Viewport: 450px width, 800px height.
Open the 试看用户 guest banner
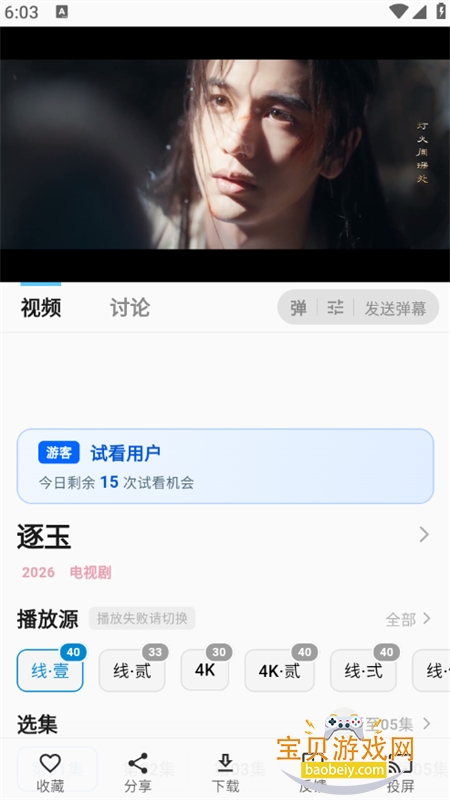point(225,466)
